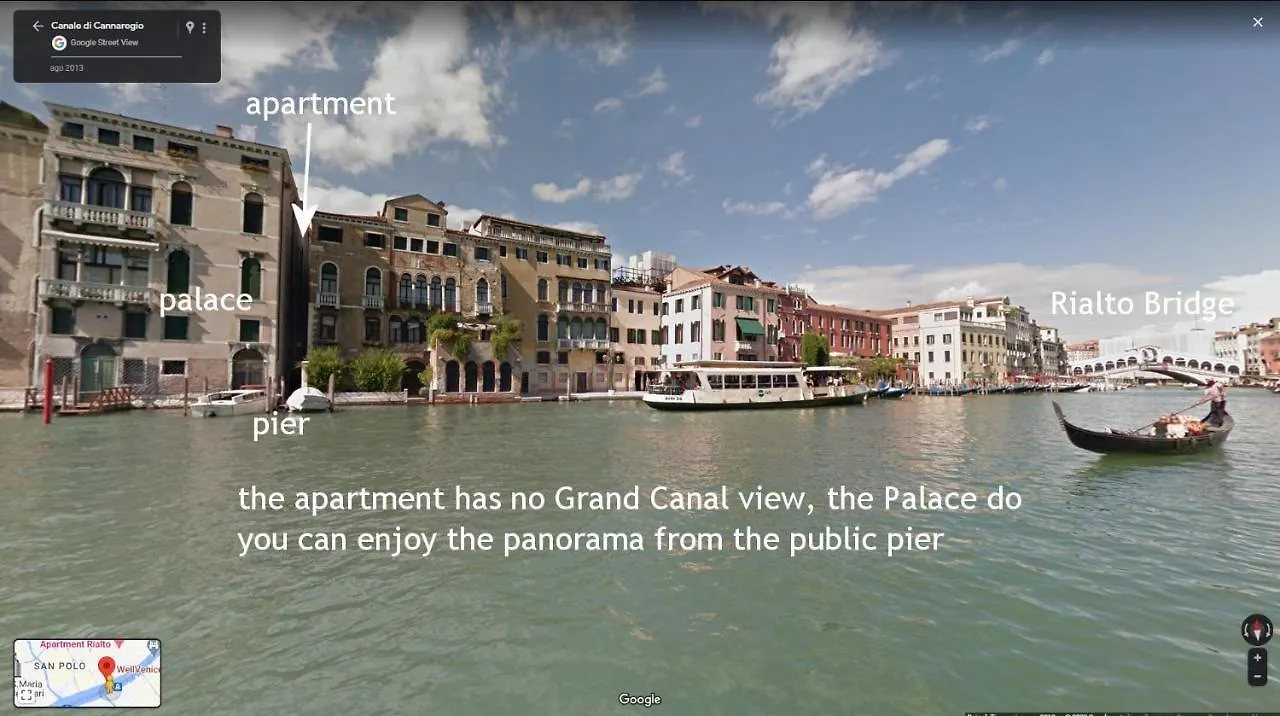This screenshot has height=716, width=1280.
Task: Open the San Polo minimap
Action: 87,672
